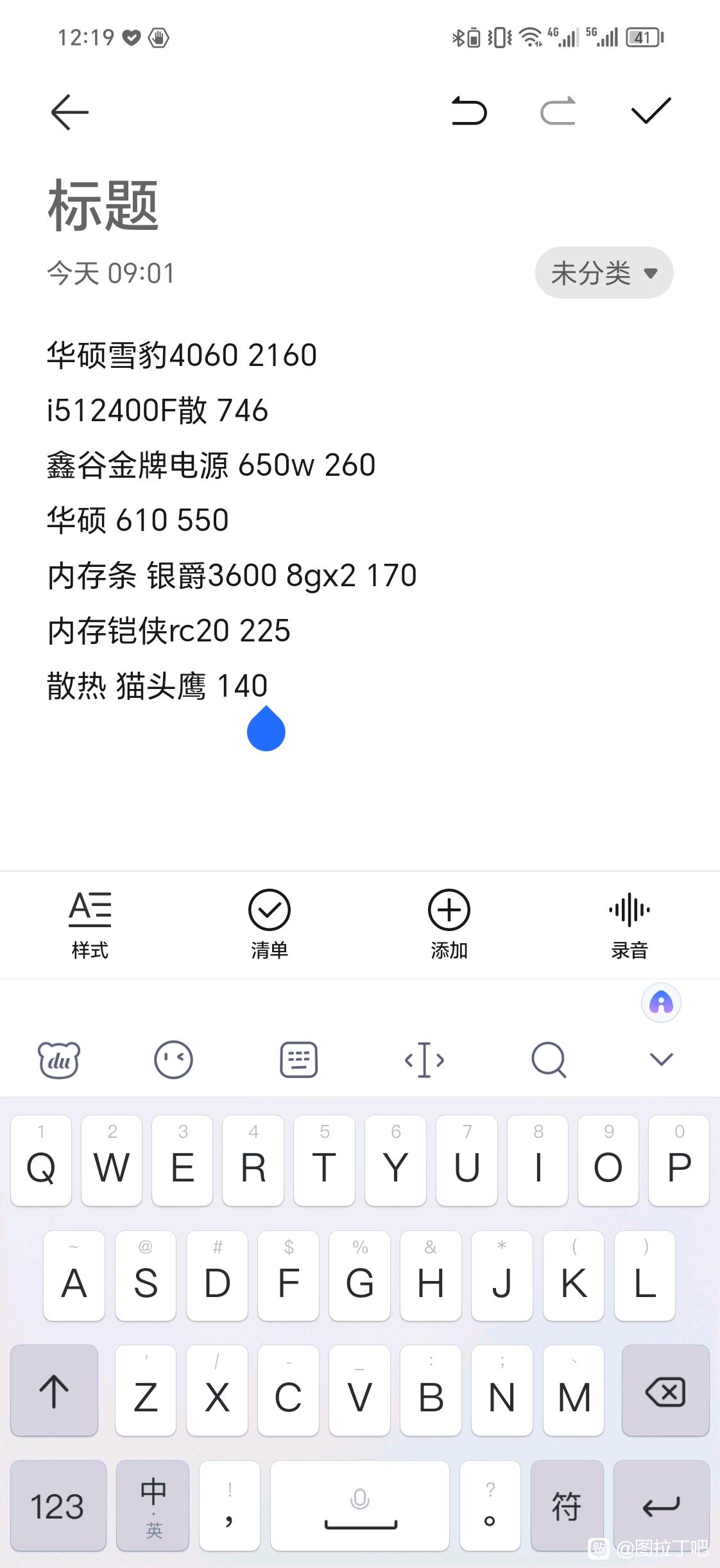Go back from the note editor
The image size is (720, 1568).
click(x=69, y=112)
